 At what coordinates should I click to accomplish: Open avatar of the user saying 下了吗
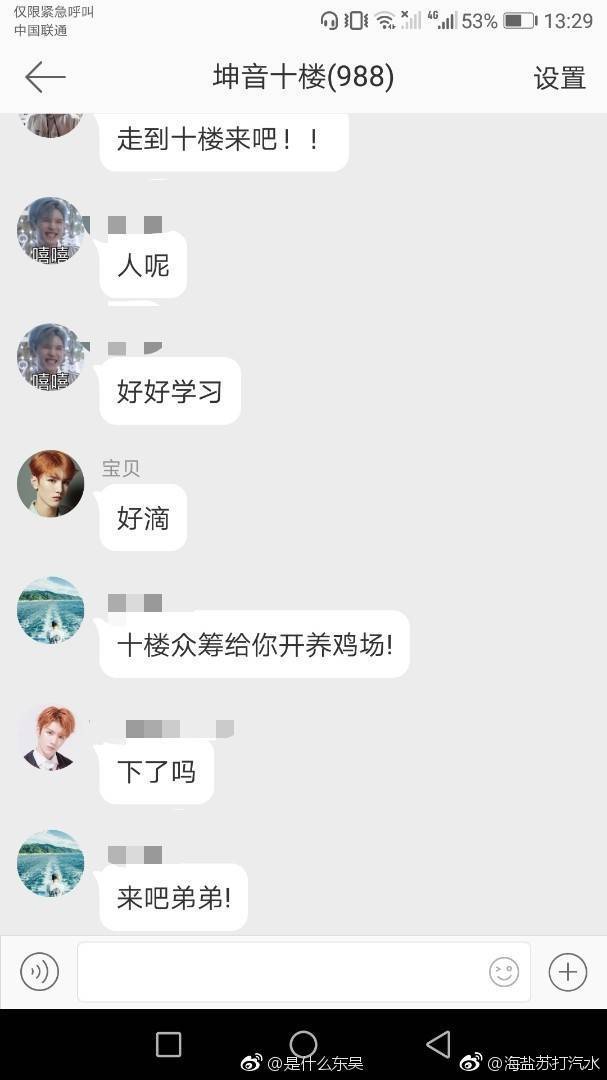tap(50, 737)
